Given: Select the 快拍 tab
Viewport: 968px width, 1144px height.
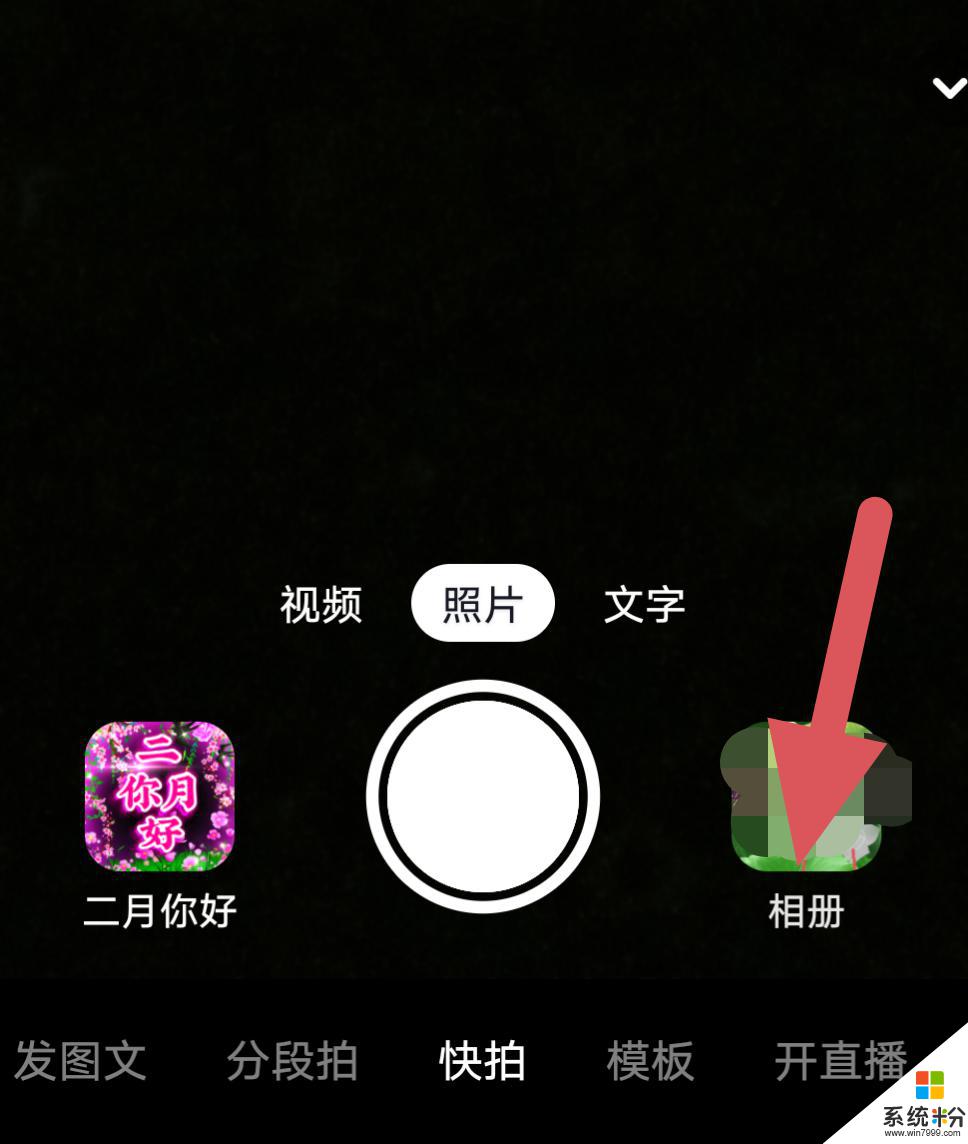Looking at the screenshot, I should tap(483, 1061).
